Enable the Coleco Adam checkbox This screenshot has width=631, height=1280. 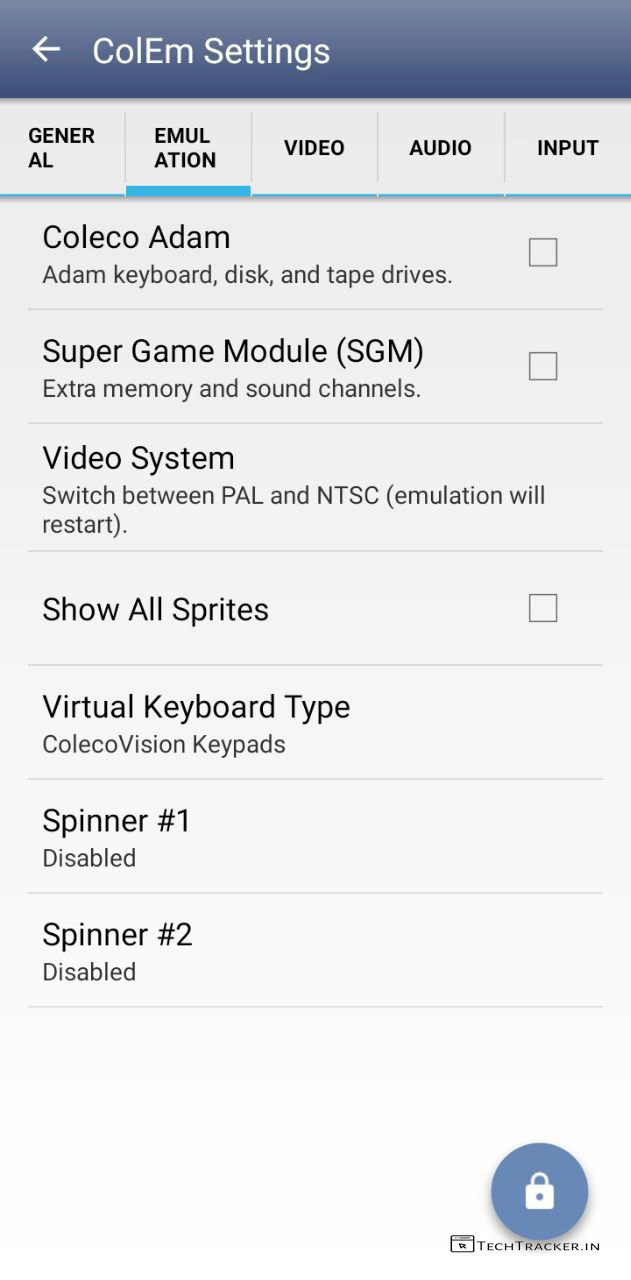[543, 253]
